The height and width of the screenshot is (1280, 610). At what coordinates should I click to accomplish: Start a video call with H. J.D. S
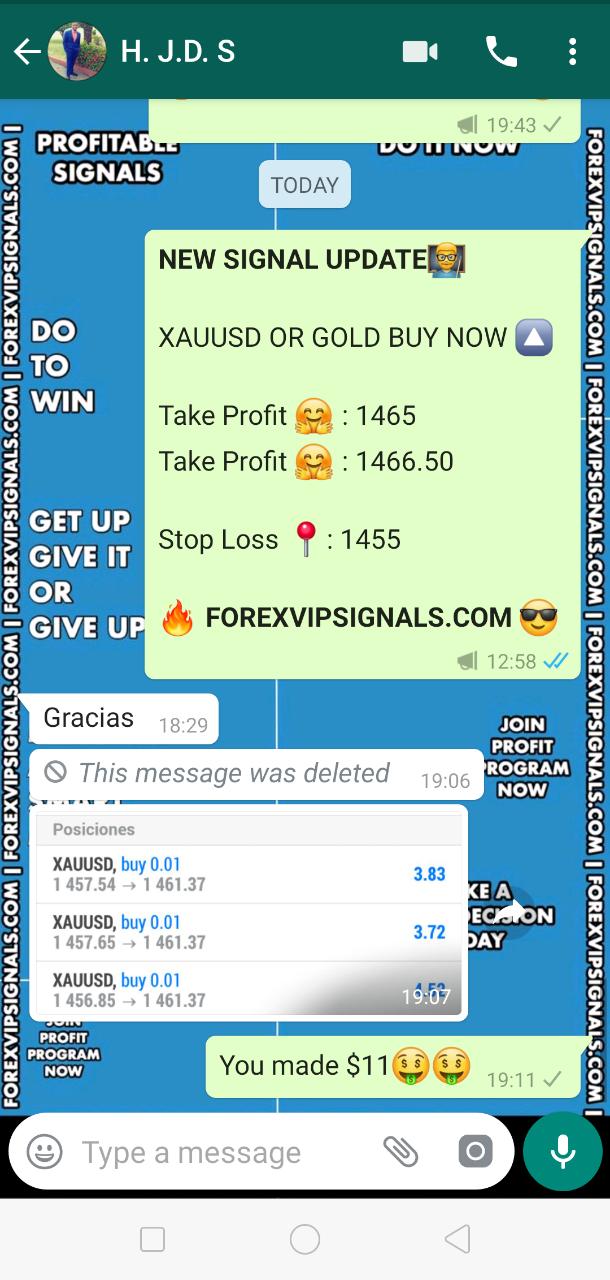click(420, 52)
